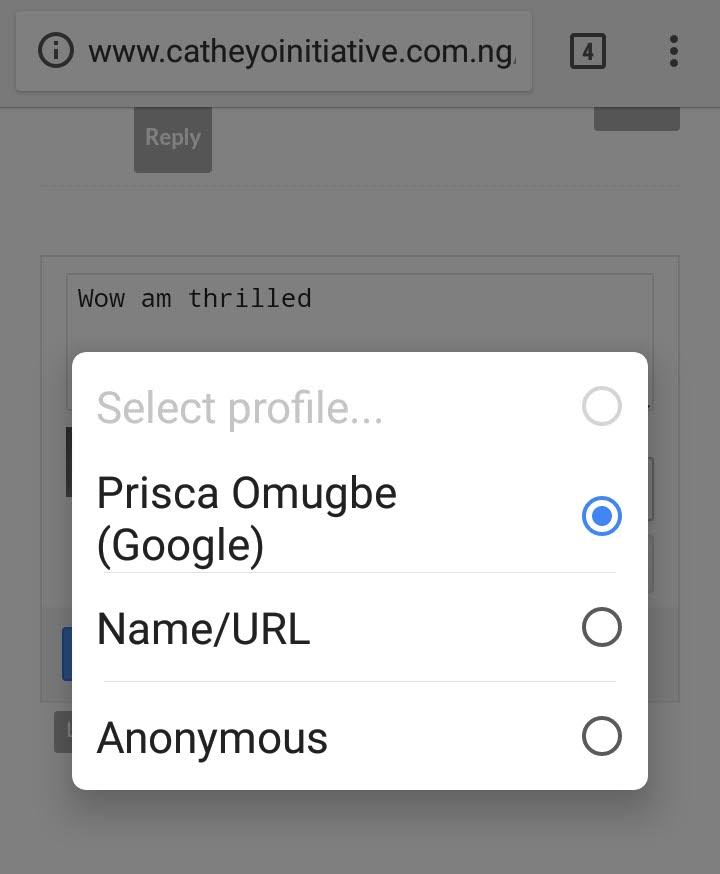Open the tab switcher showing 4 tabs
Image resolution: width=720 pixels, height=874 pixels.
coord(587,51)
